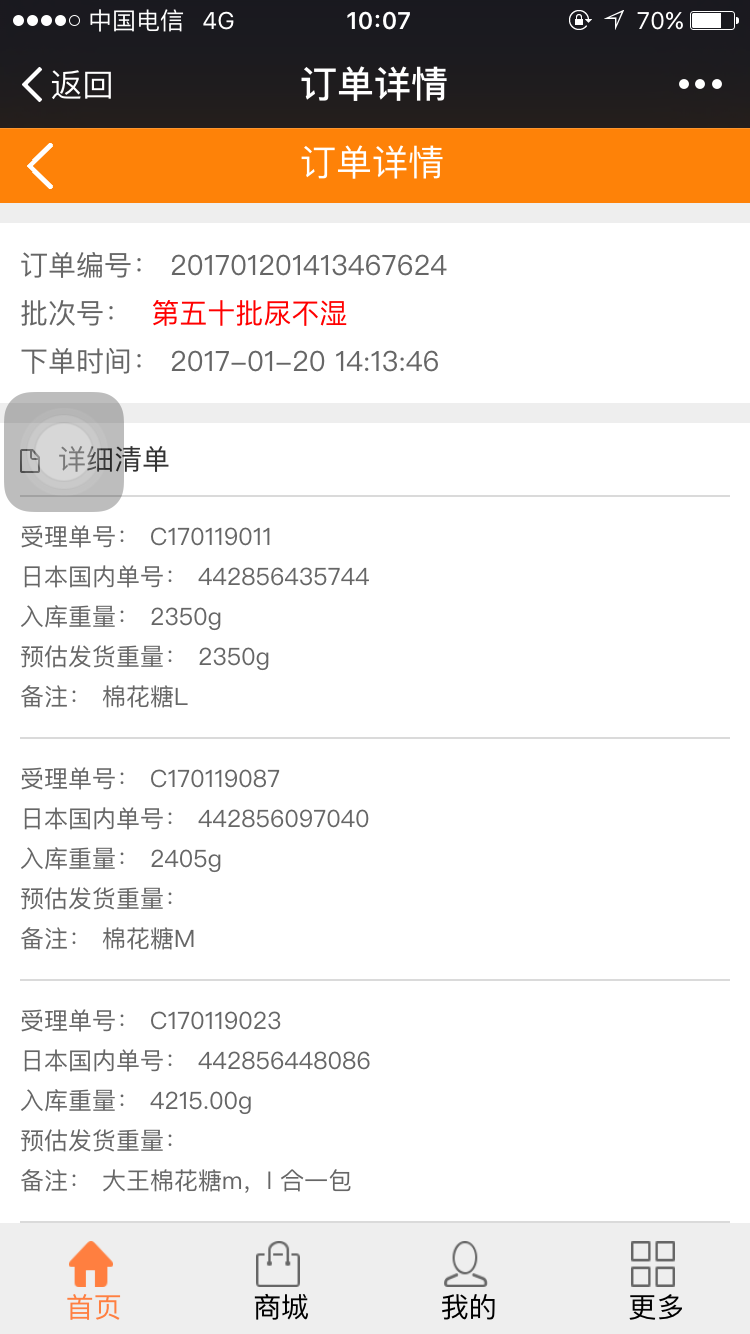The height and width of the screenshot is (1334, 750).
Task: Open the three-dot overflow menu
Action: [x=700, y=85]
